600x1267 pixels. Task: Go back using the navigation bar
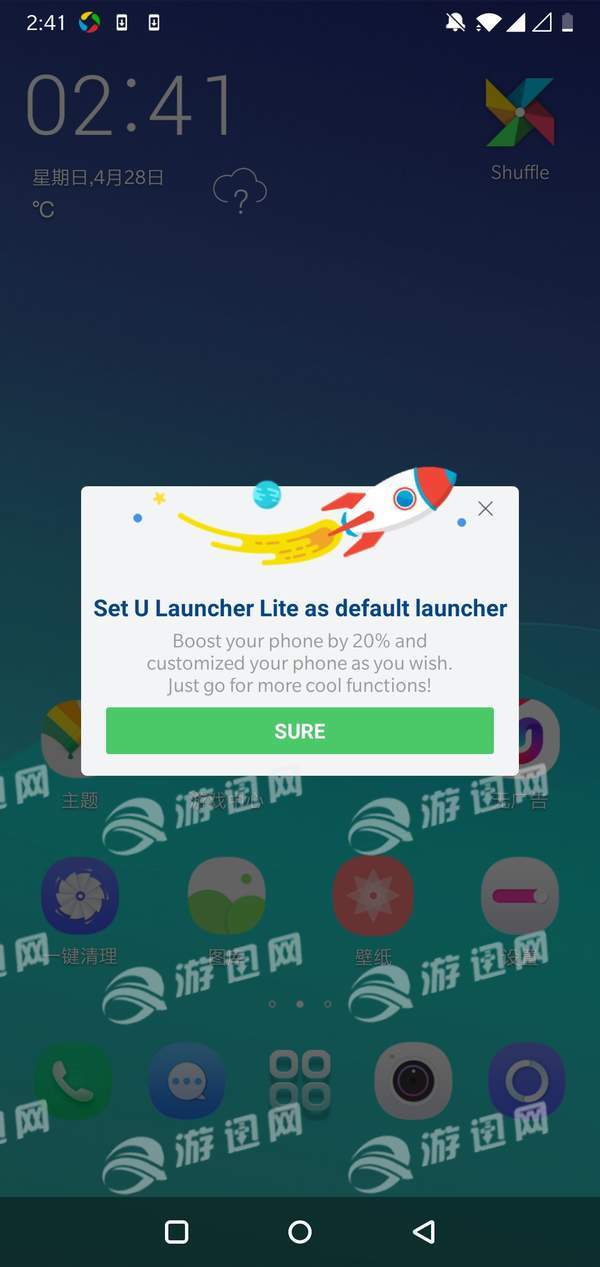point(424,1232)
